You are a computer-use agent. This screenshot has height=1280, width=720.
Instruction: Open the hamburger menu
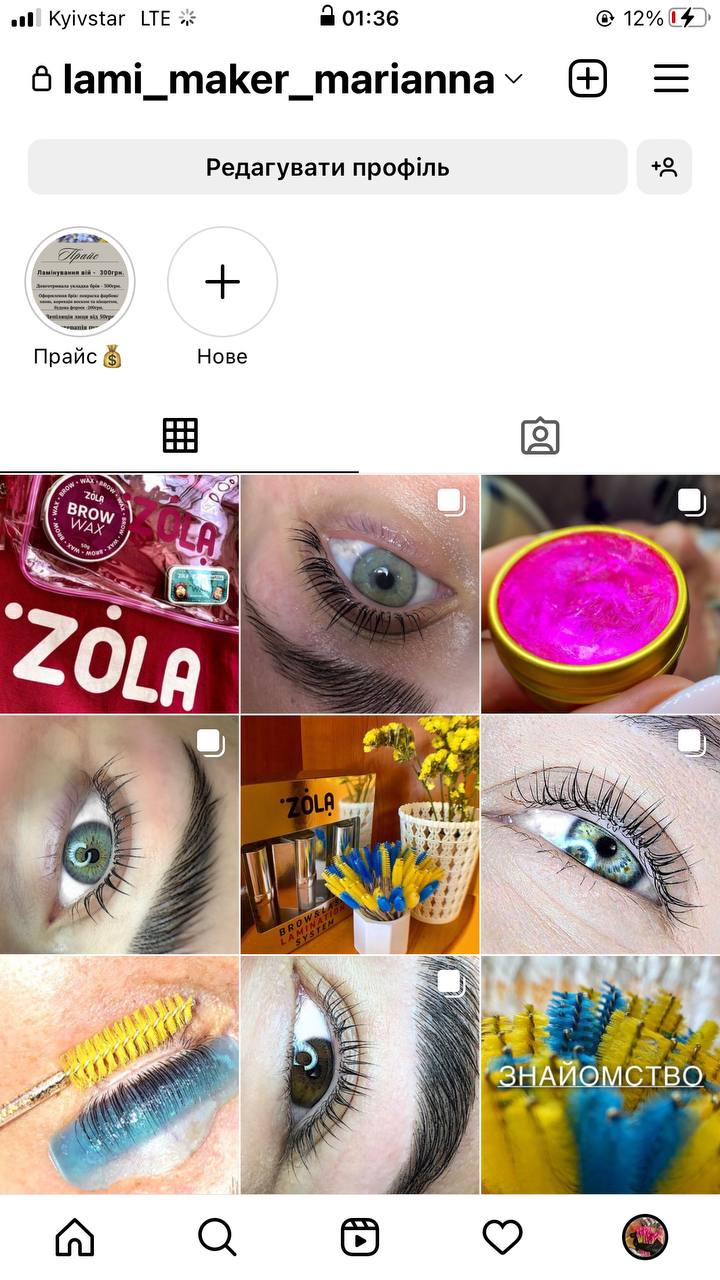671,79
